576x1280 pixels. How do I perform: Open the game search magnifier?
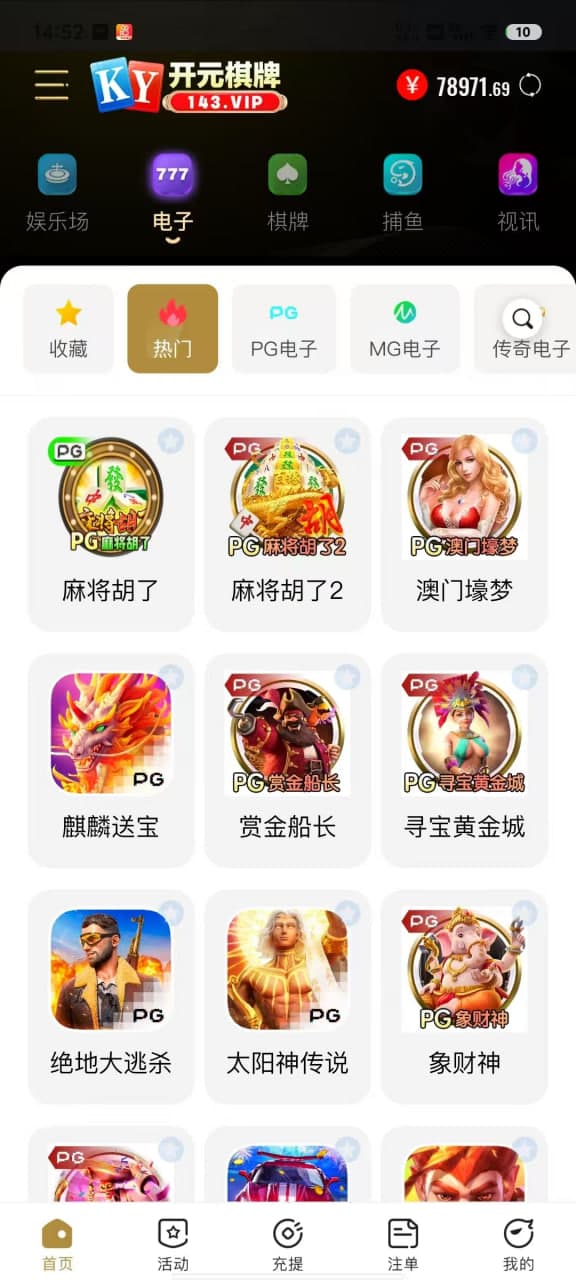(x=523, y=319)
